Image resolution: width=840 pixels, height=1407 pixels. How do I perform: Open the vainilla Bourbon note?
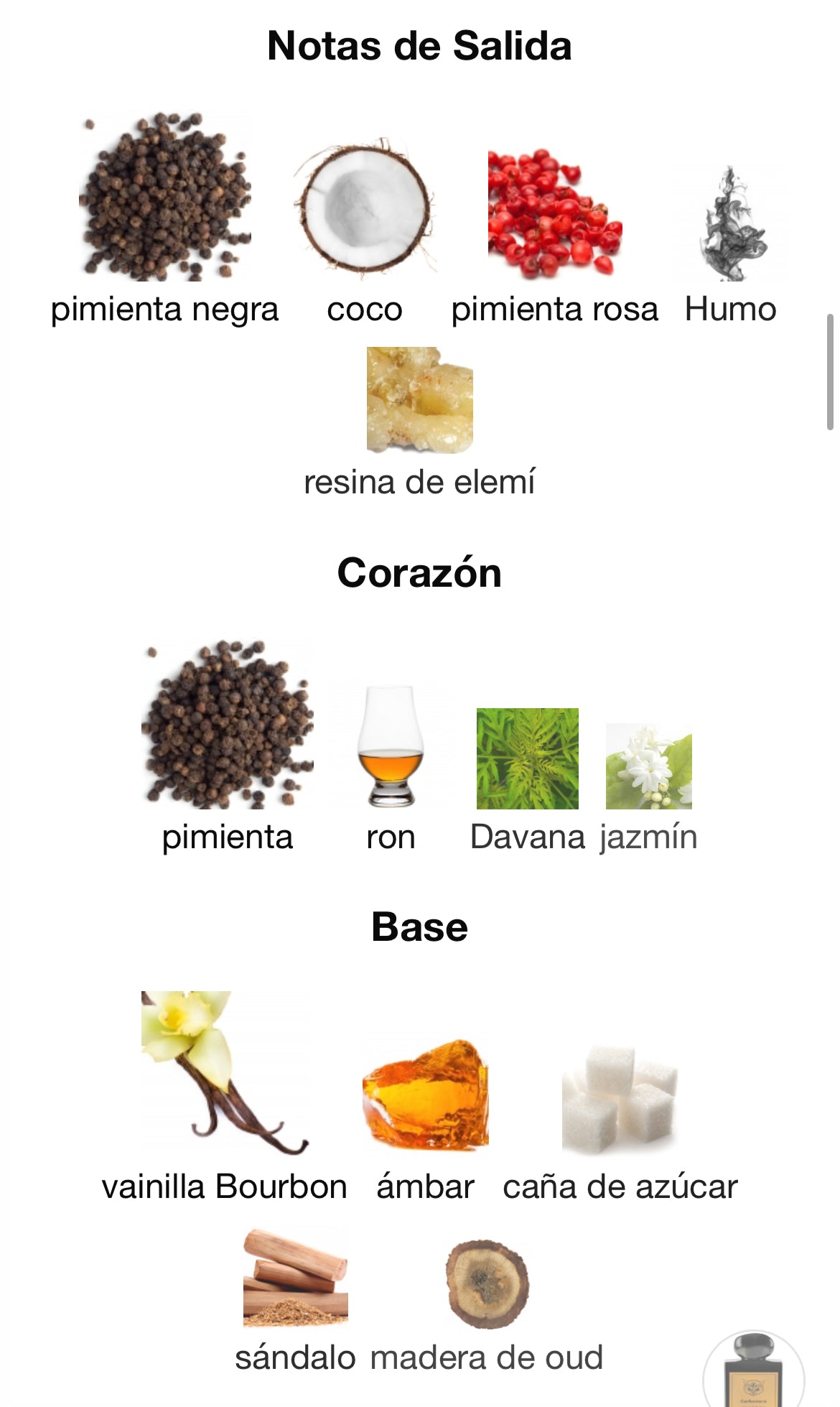click(x=225, y=1073)
